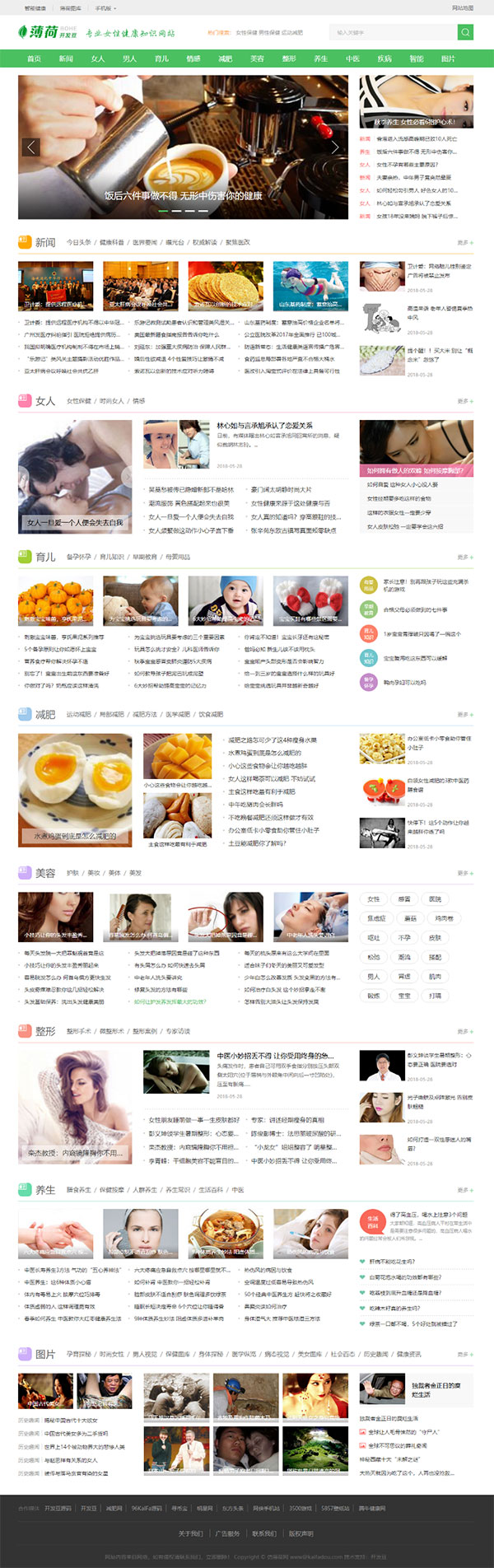This screenshot has width=494, height=1568.
Task: Switch to the 首页 nav tab
Action: [34, 58]
